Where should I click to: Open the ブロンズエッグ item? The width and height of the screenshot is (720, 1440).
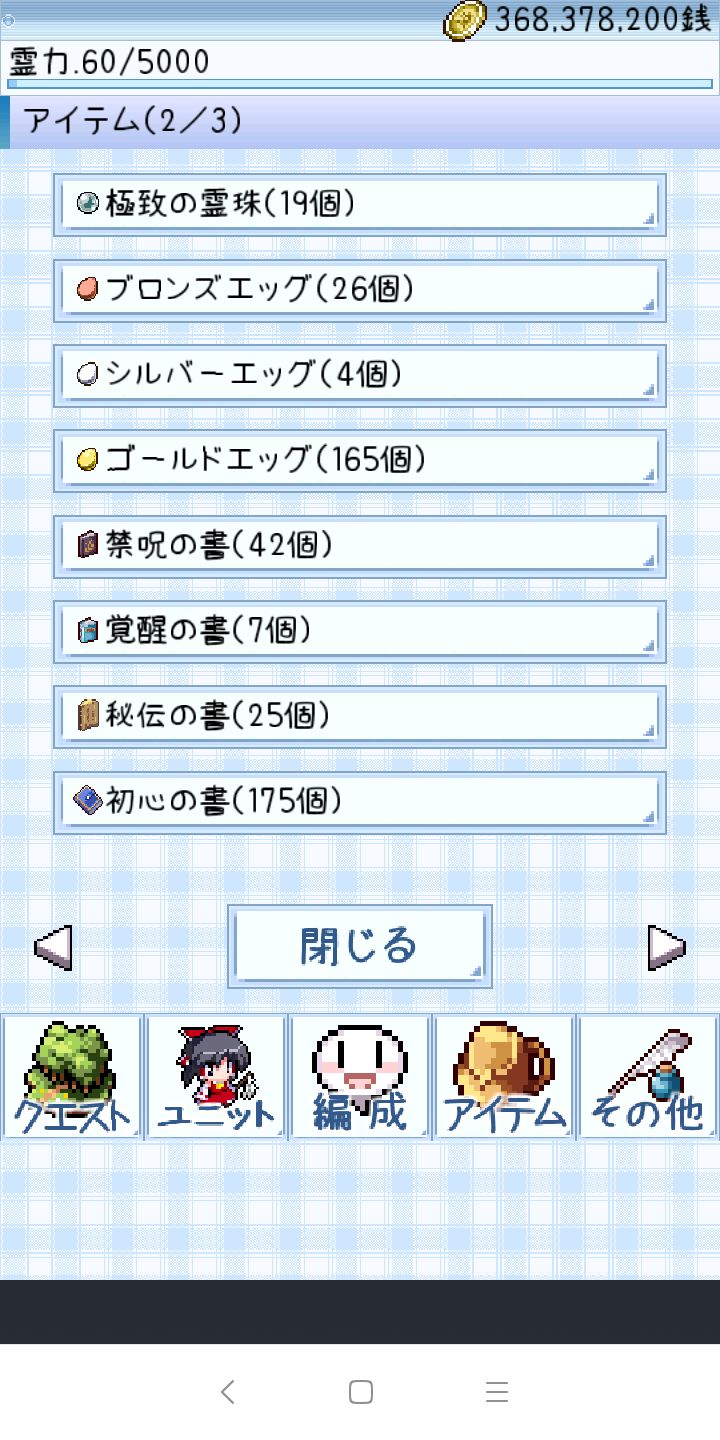coord(358,289)
